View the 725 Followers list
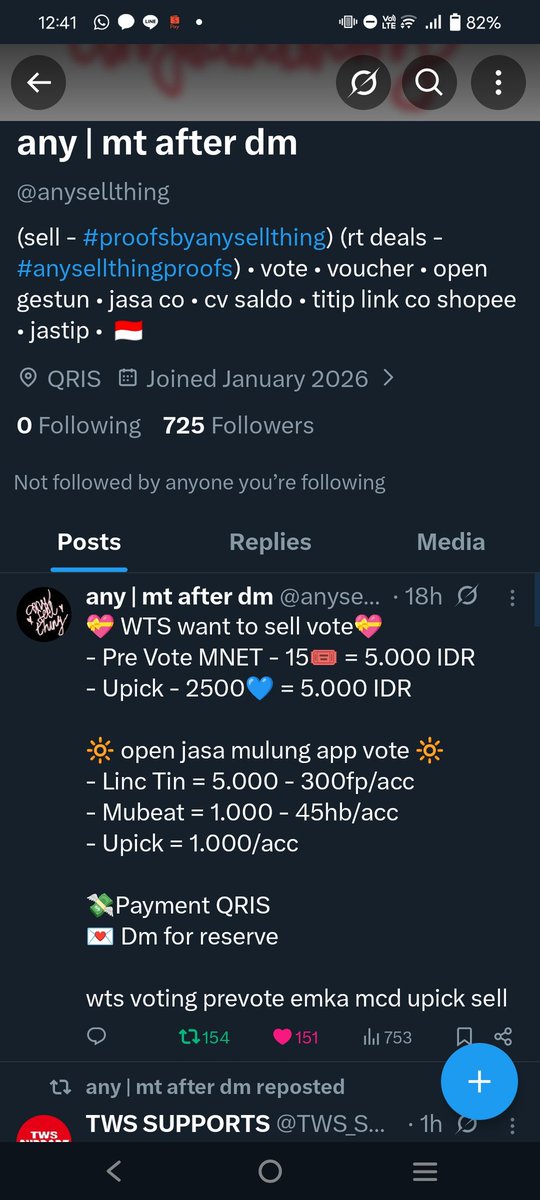Viewport: 540px width, 1200px height. [238, 425]
